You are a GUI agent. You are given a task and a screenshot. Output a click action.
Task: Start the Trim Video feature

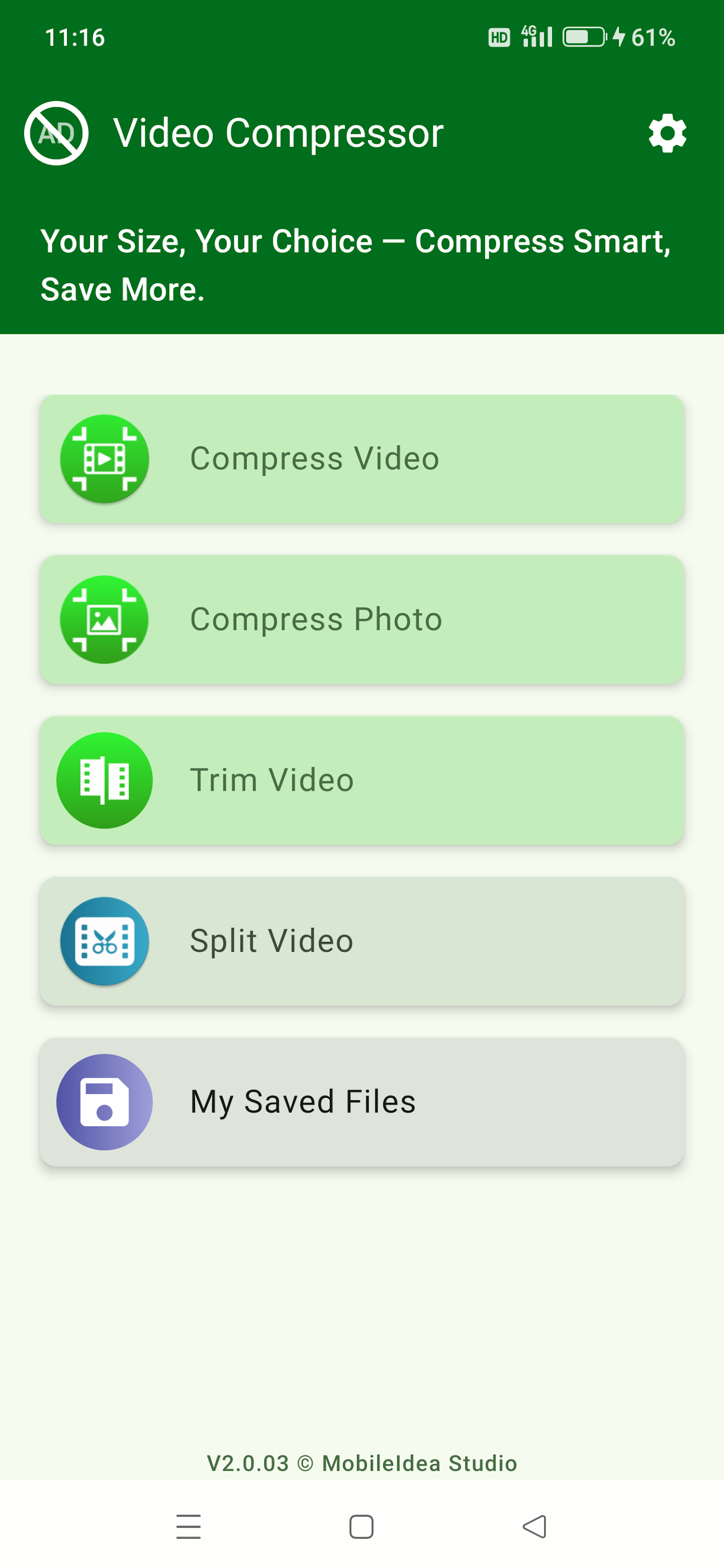tap(362, 780)
